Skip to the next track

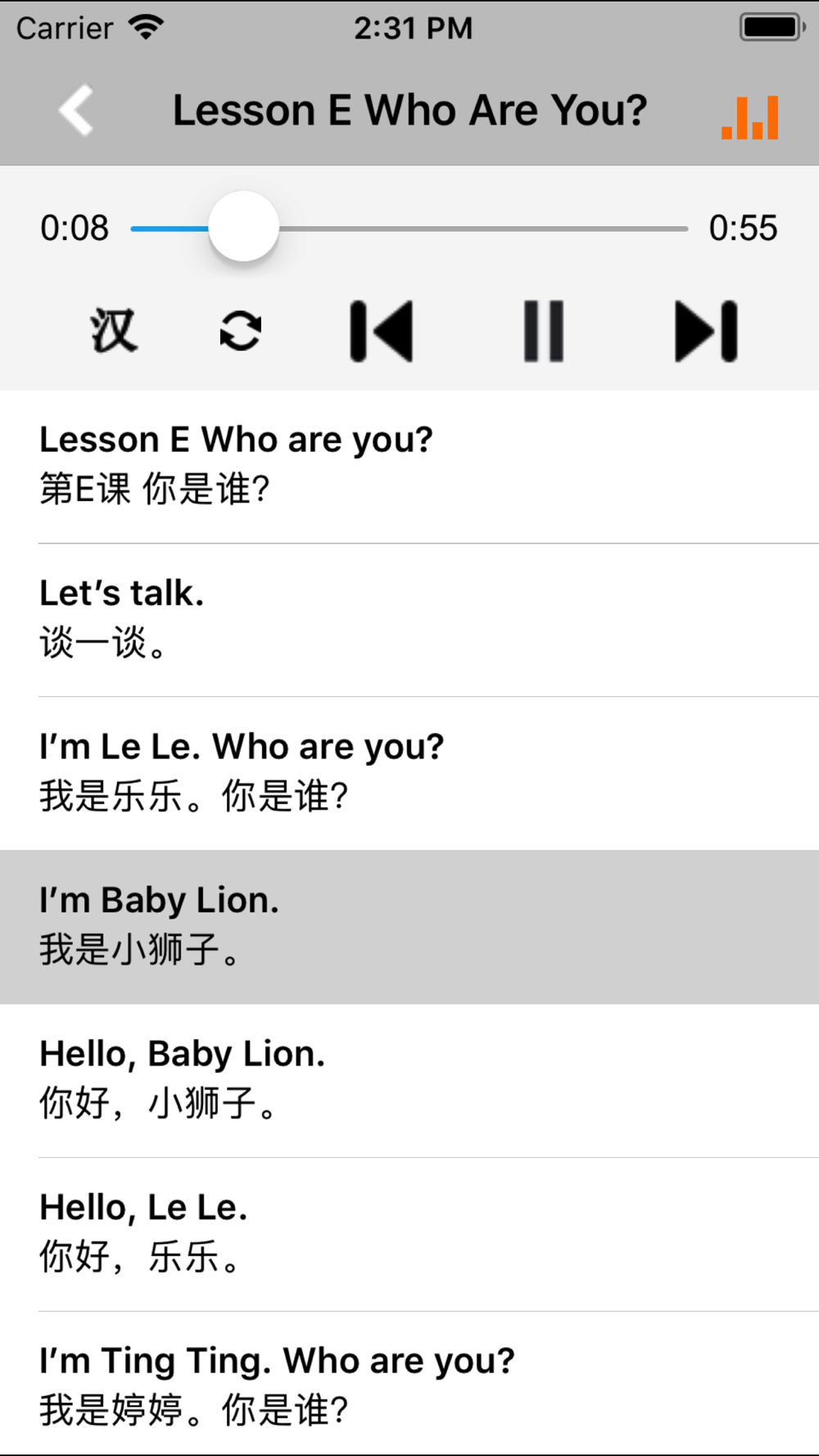tap(706, 331)
